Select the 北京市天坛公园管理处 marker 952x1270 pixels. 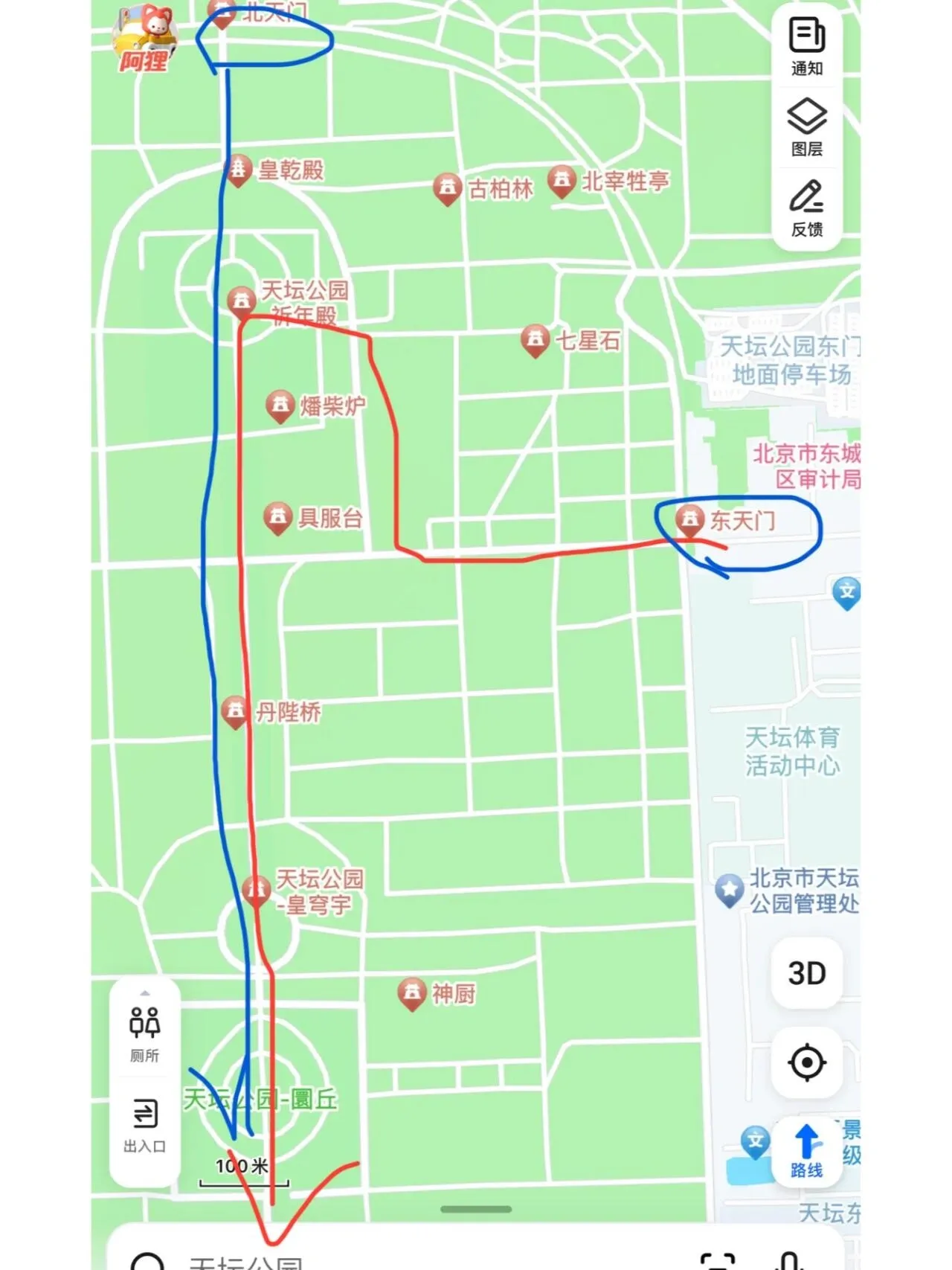[730, 890]
